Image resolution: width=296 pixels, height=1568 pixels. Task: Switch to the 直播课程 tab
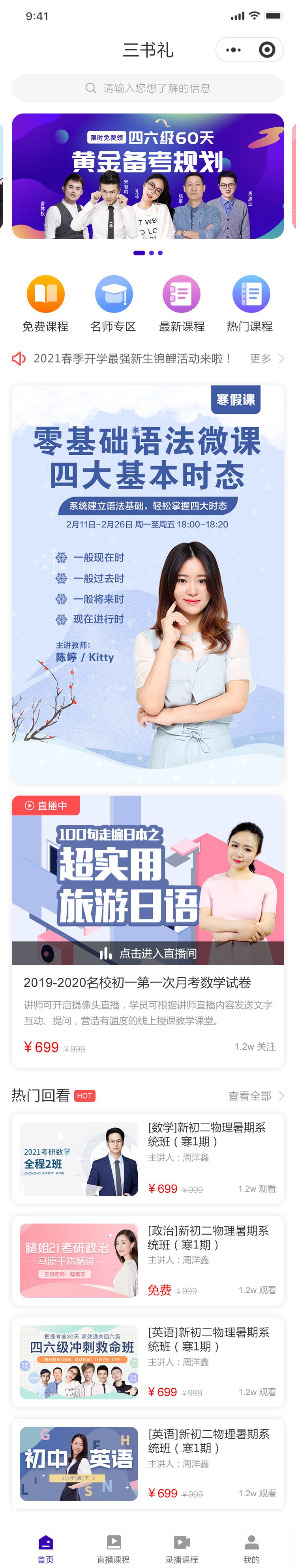113,1548
